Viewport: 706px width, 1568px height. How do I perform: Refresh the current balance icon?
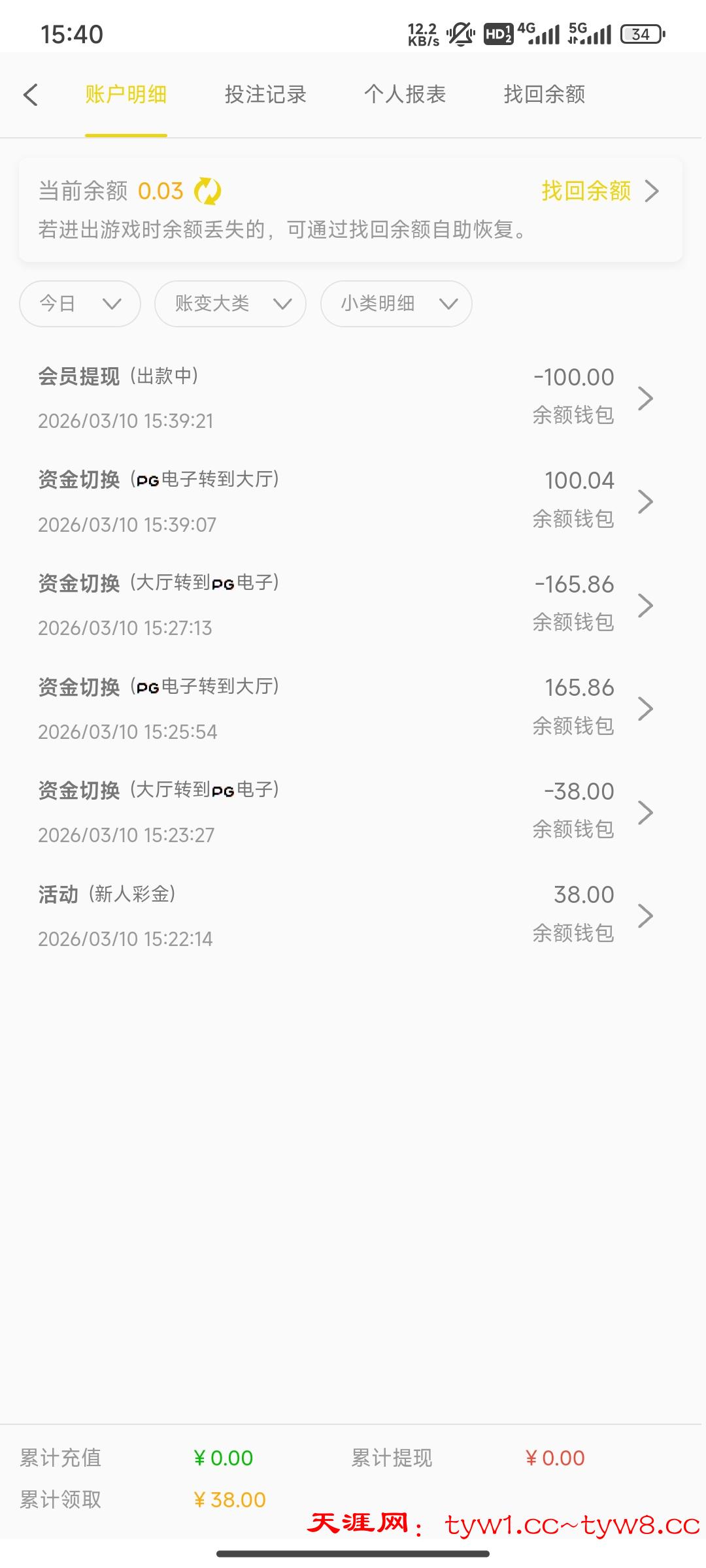(x=208, y=191)
